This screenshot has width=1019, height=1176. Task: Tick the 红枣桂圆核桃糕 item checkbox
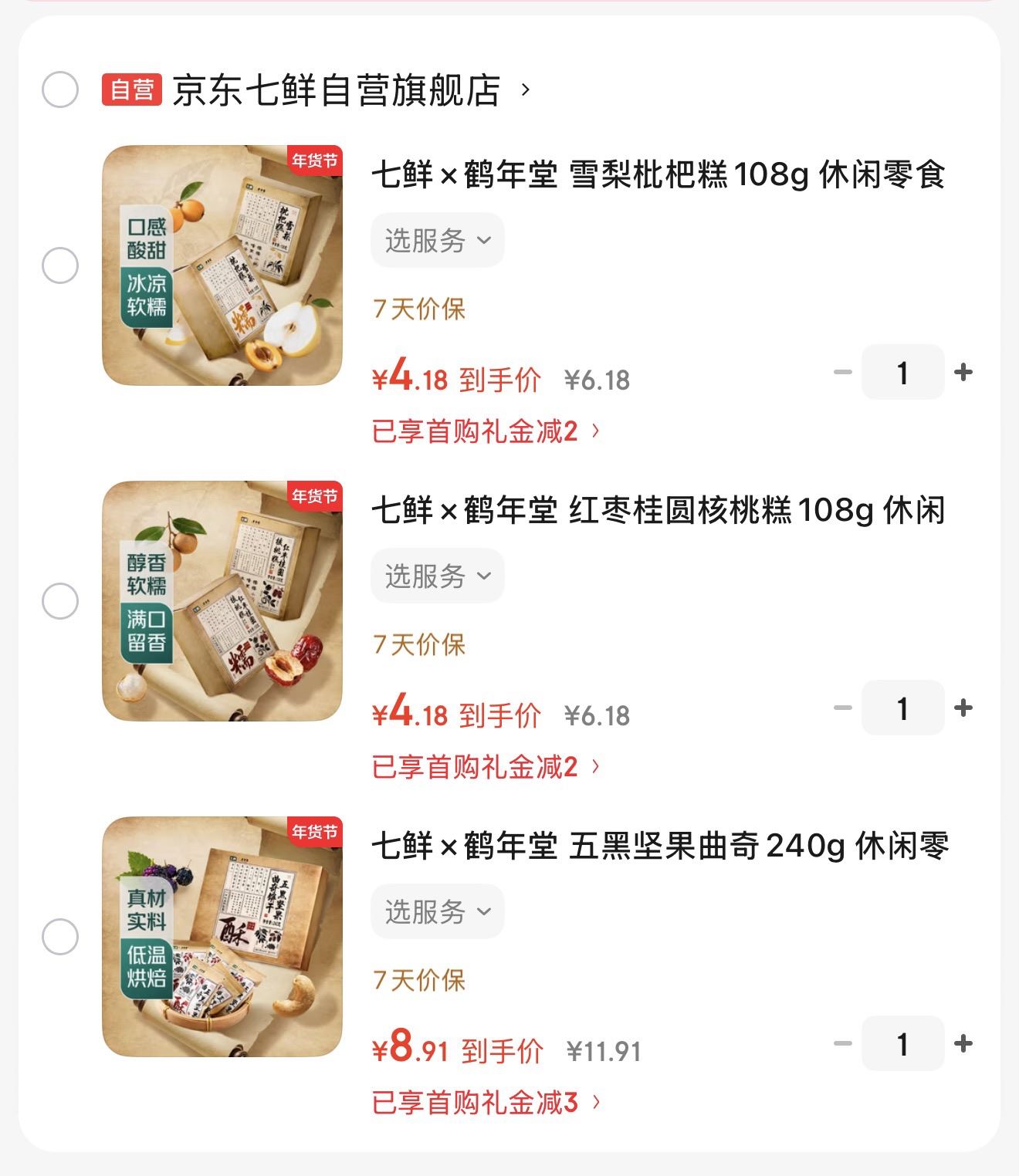click(60, 601)
